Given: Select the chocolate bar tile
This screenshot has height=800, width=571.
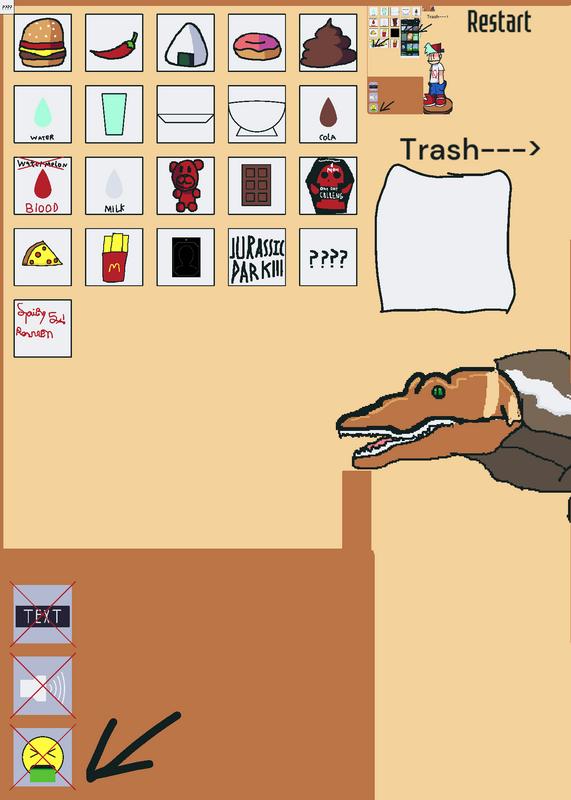Looking at the screenshot, I should [x=257, y=186].
